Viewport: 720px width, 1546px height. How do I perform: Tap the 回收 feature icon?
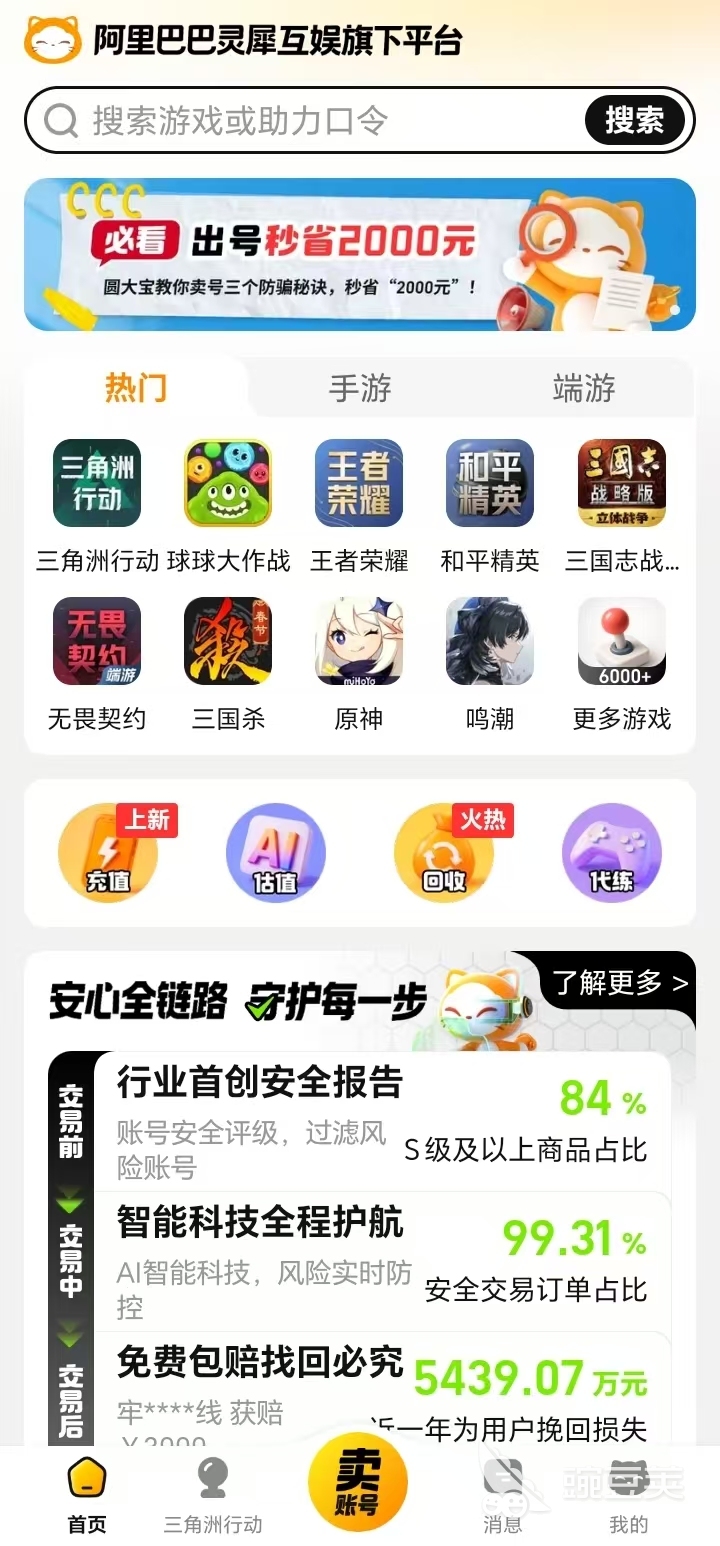click(443, 853)
